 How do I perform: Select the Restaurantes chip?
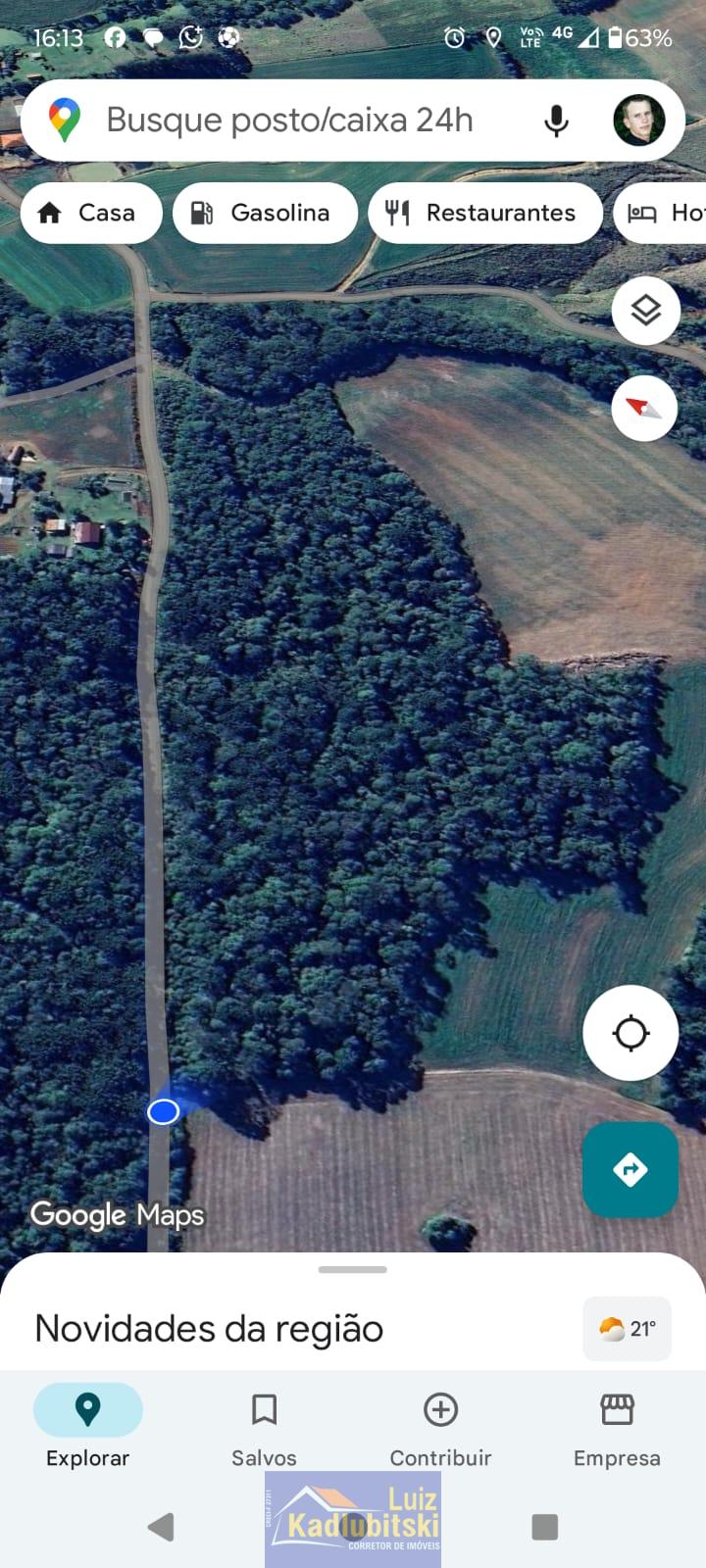tap(485, 213)
